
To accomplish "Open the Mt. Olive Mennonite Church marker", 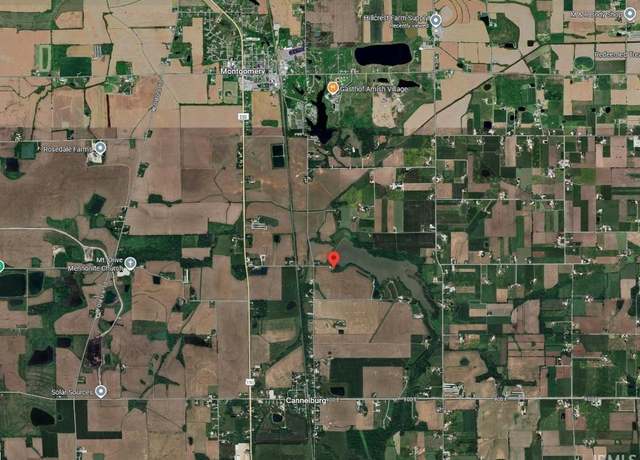I will coord(131,263).
